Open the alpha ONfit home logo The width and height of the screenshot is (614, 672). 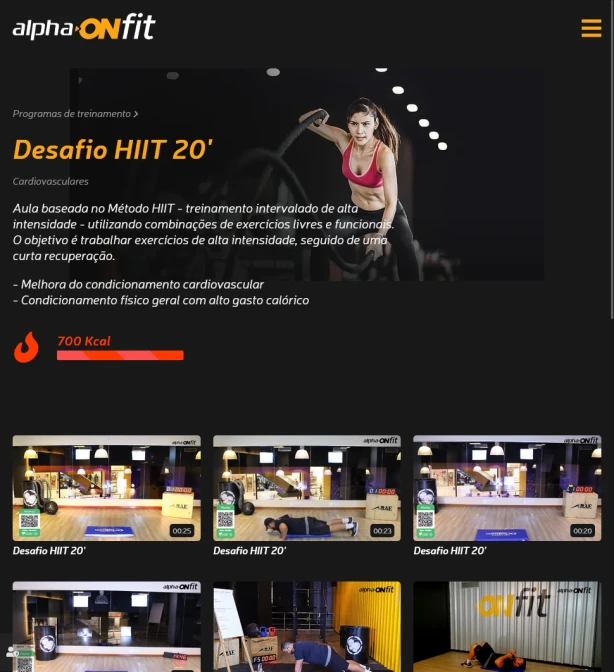[84, 28]
